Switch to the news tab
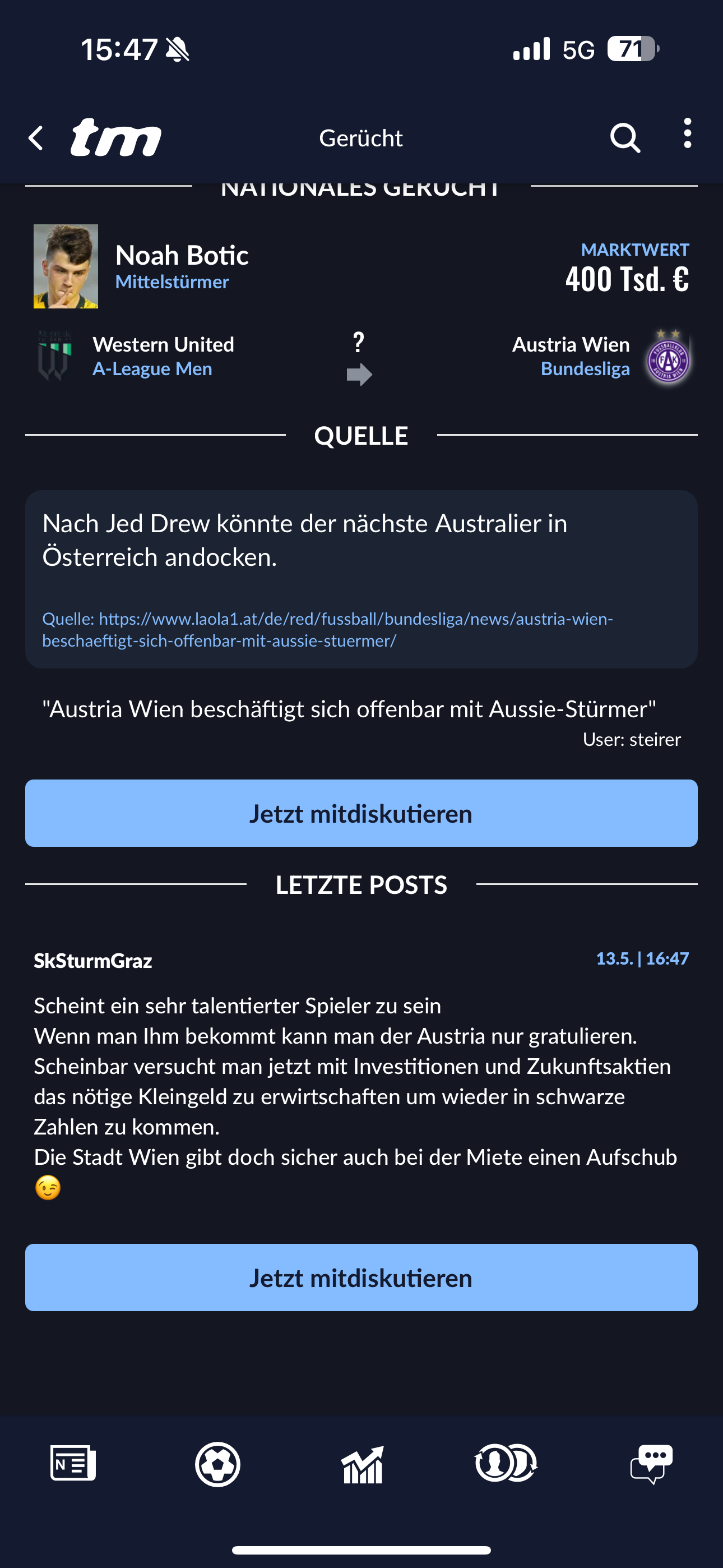This screenshot has height=1568, width=723. (73, 1463)
